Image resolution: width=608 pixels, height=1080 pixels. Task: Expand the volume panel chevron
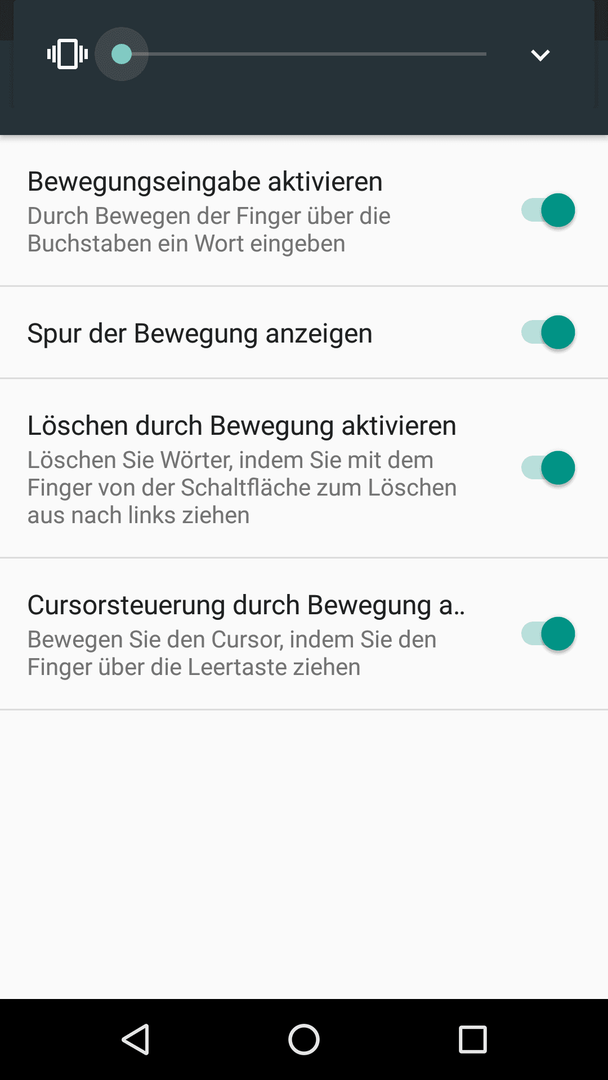[x=540, y=55]
